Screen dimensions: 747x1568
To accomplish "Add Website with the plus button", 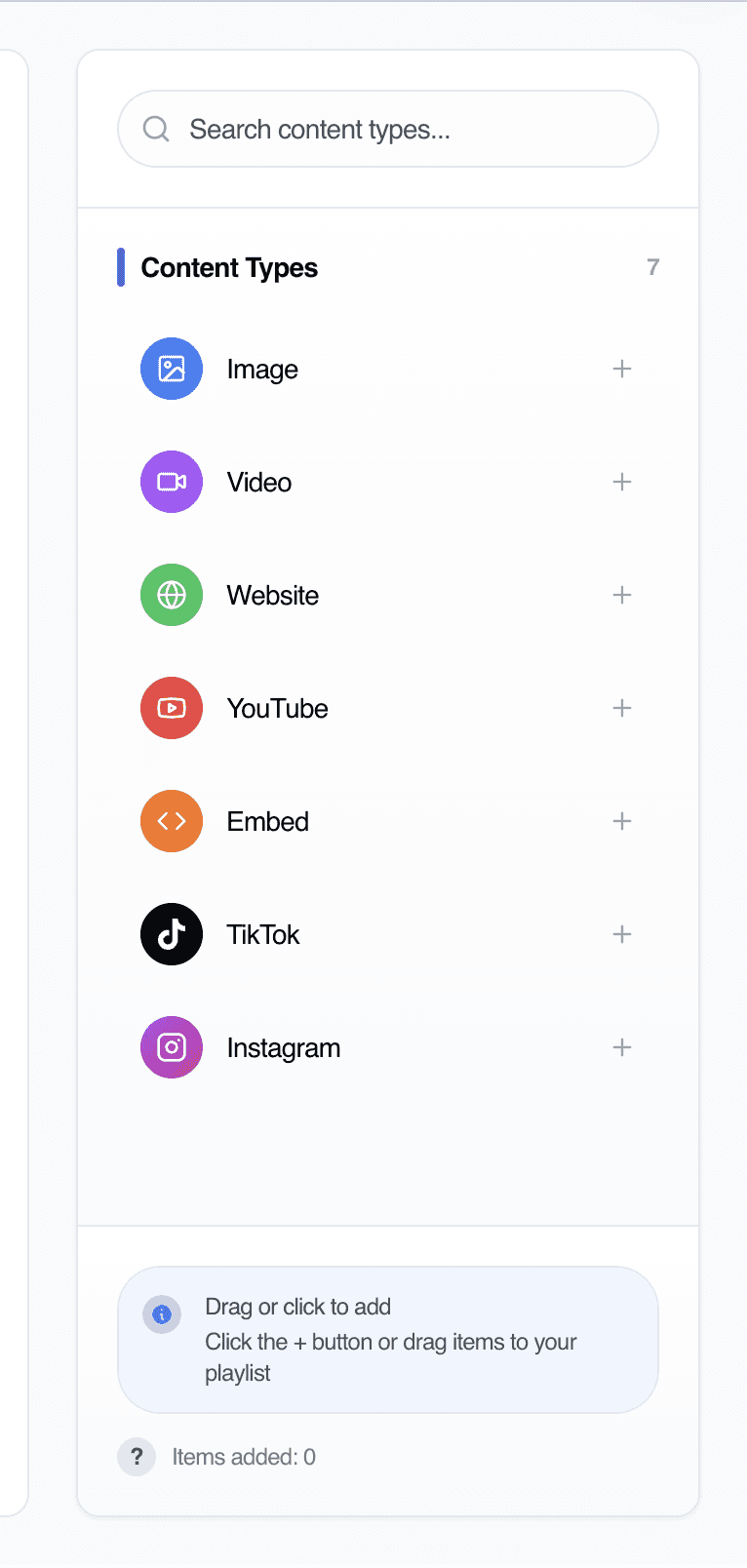I will click(x=622, y=595).
